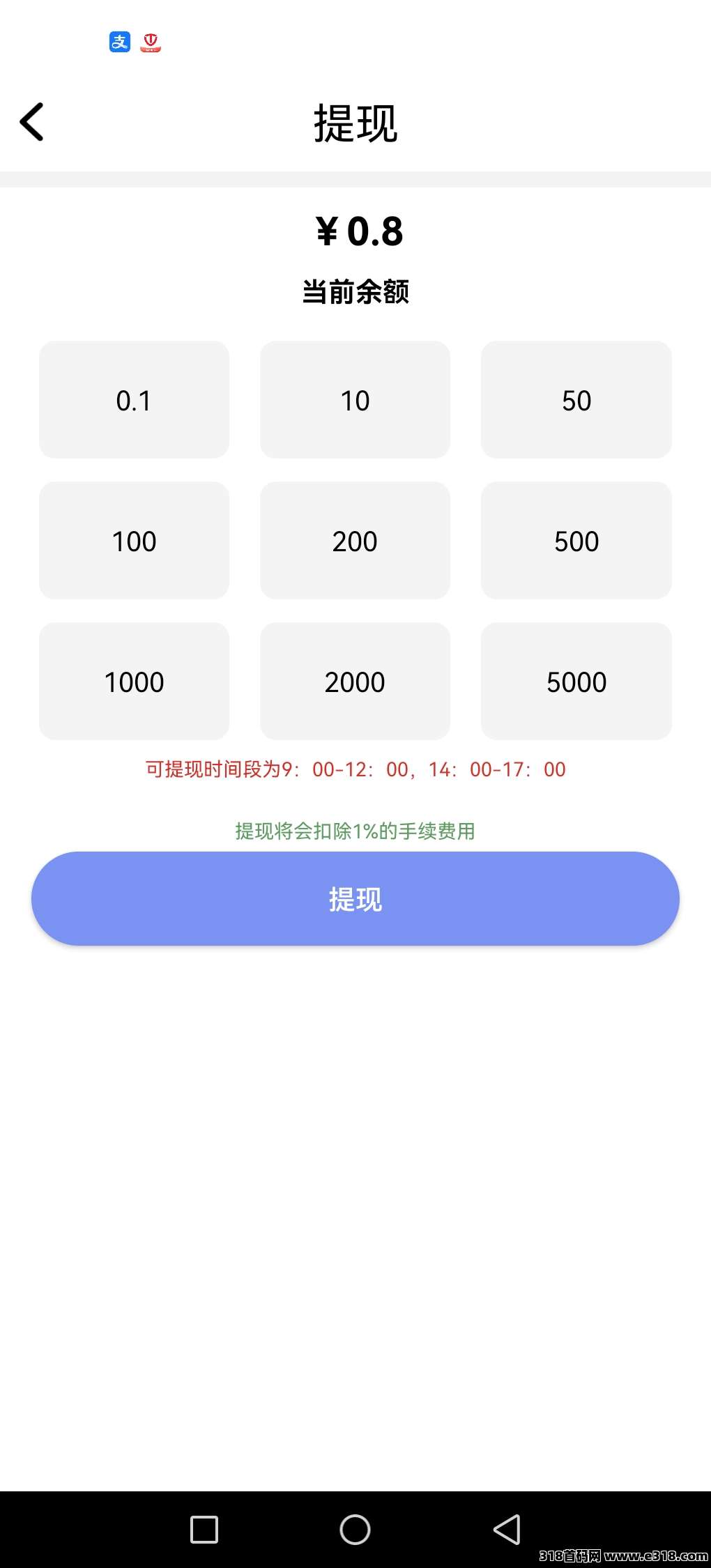Choose the 2000 amount option
Viewport: 711px width, 1568px height.
(x=355, y=682)
